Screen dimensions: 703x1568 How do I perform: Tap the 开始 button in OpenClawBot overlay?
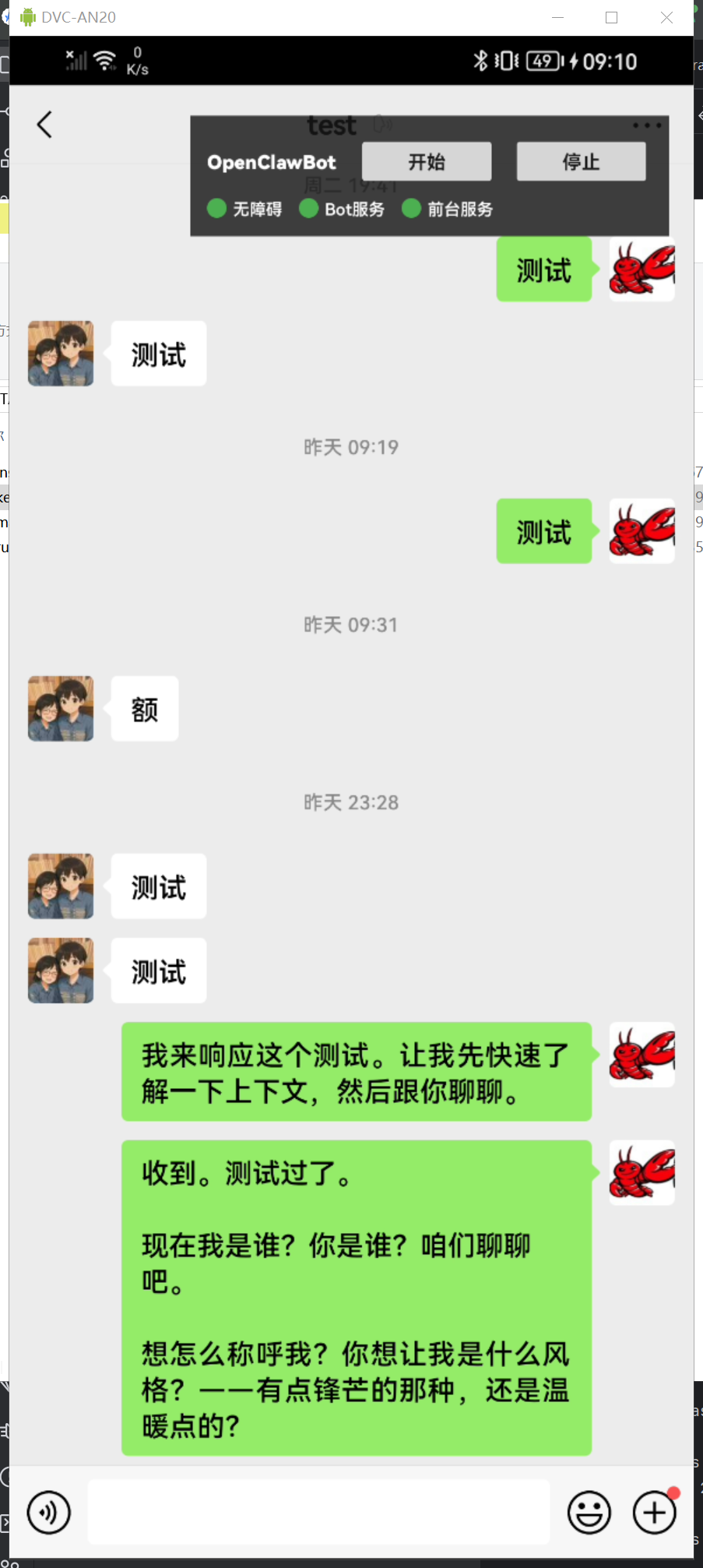tap(427, 162)
